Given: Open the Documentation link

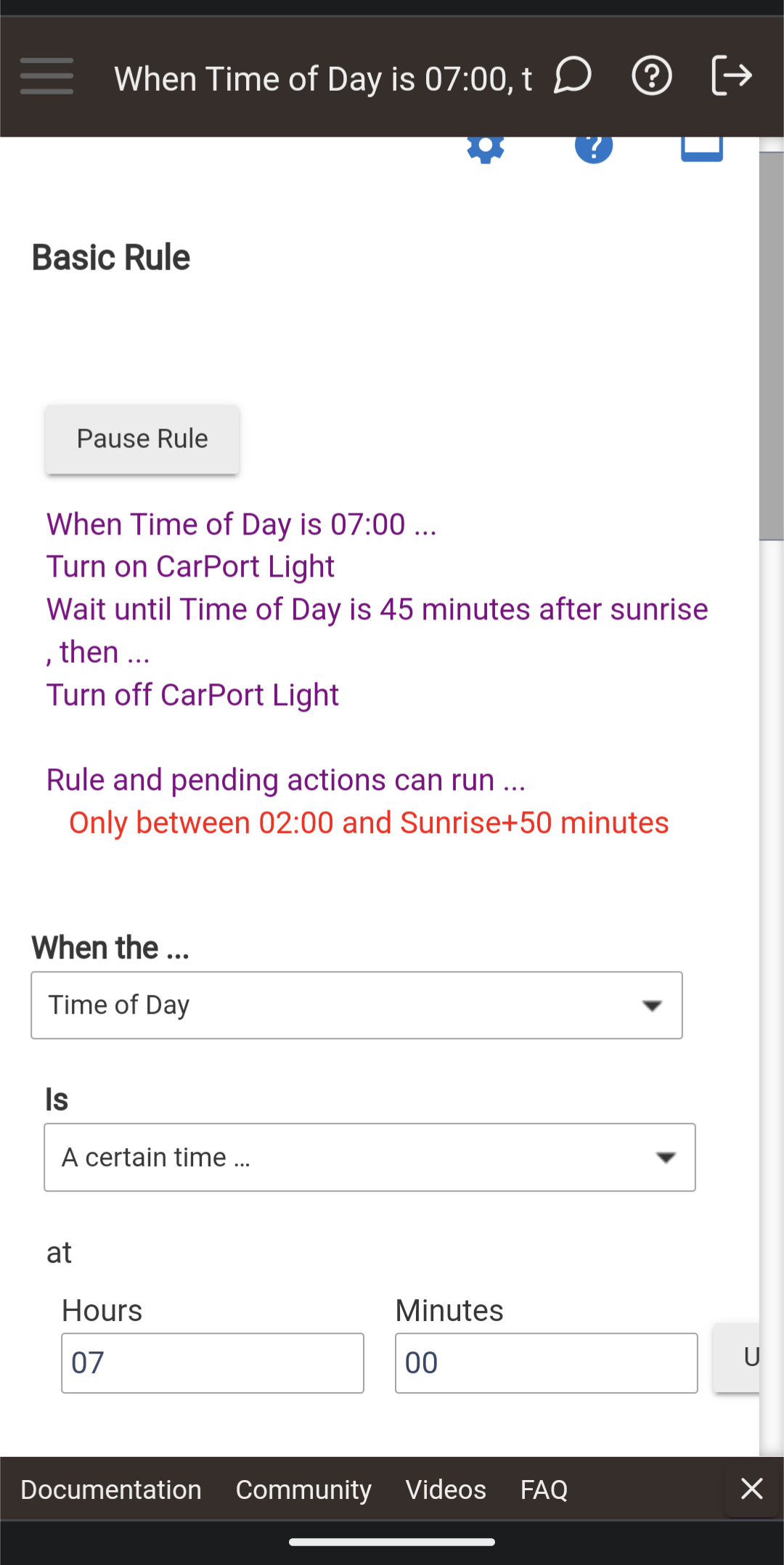Looking at the screenshot, I should coord(110,1489).
